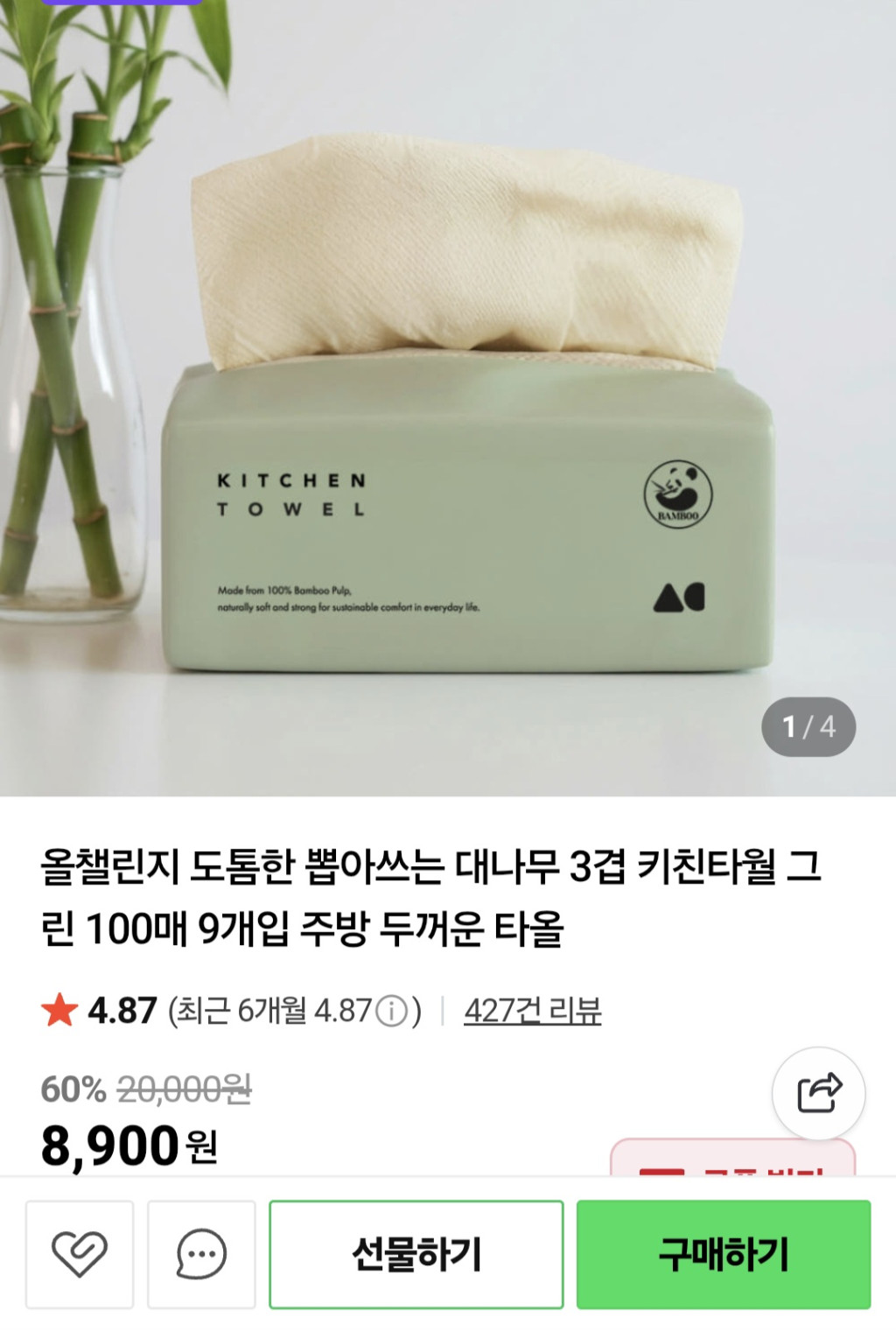The image size is (896, 1330).
Task: Tap the 선물하기 gift button
Action: (x=416, y=1254)
